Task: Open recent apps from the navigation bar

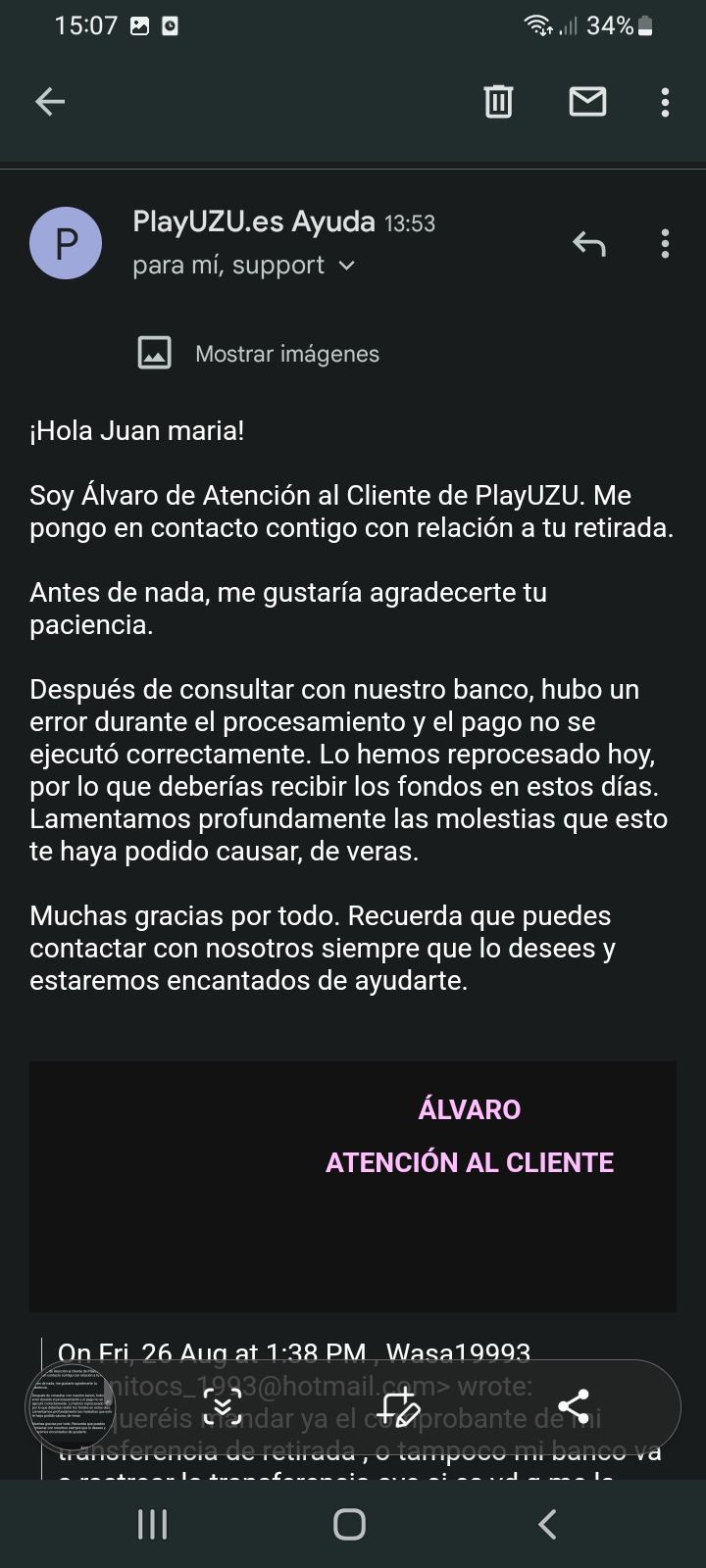Action: pyautogui.click(x=152, y=1524)
